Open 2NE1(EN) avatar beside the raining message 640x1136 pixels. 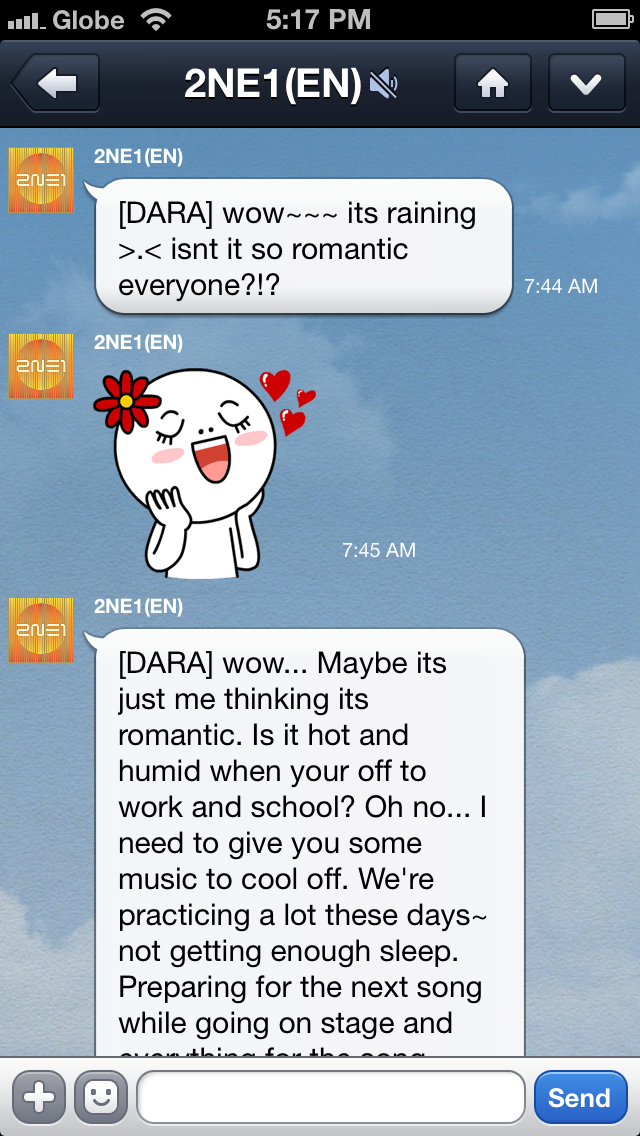(41, 180)
